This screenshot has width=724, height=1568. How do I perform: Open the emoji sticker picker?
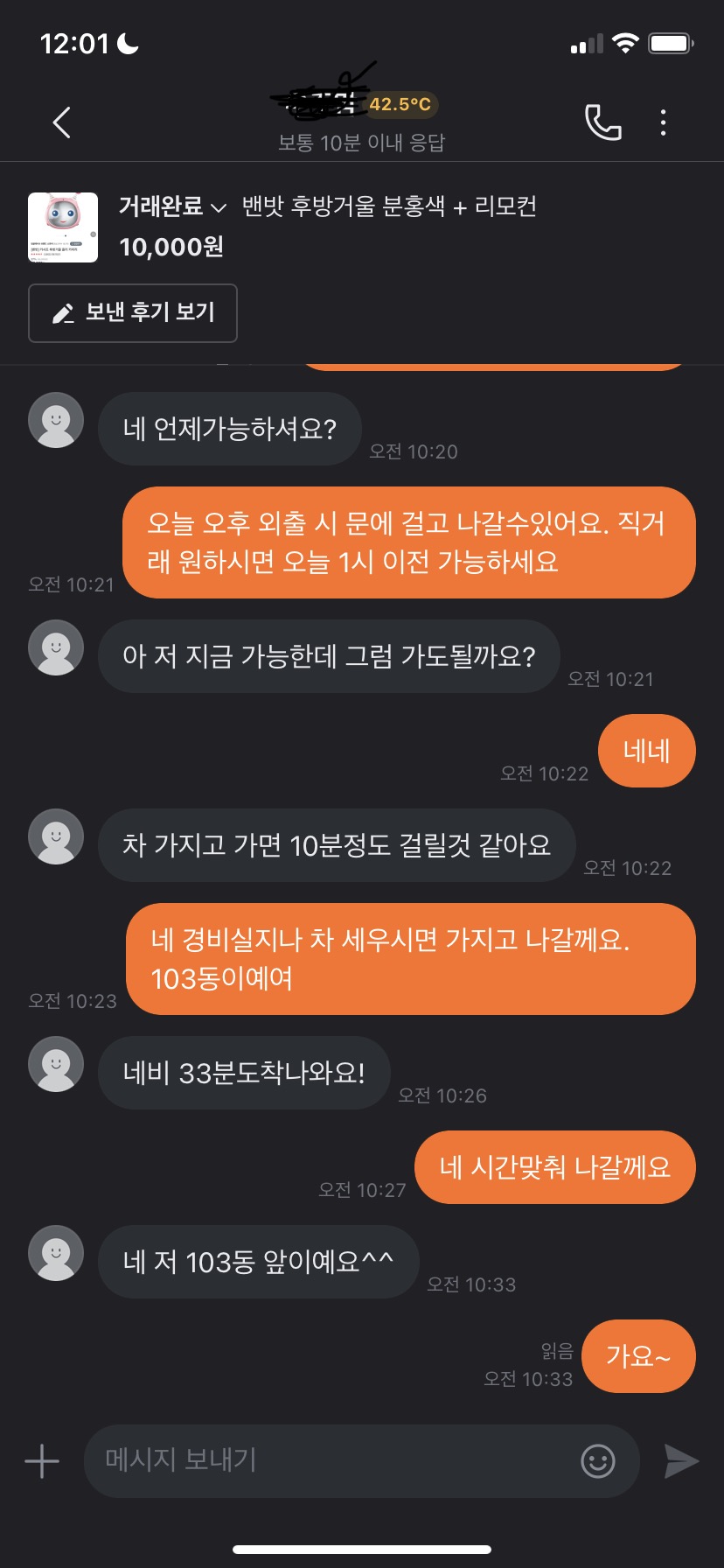tap(598, 1460)
